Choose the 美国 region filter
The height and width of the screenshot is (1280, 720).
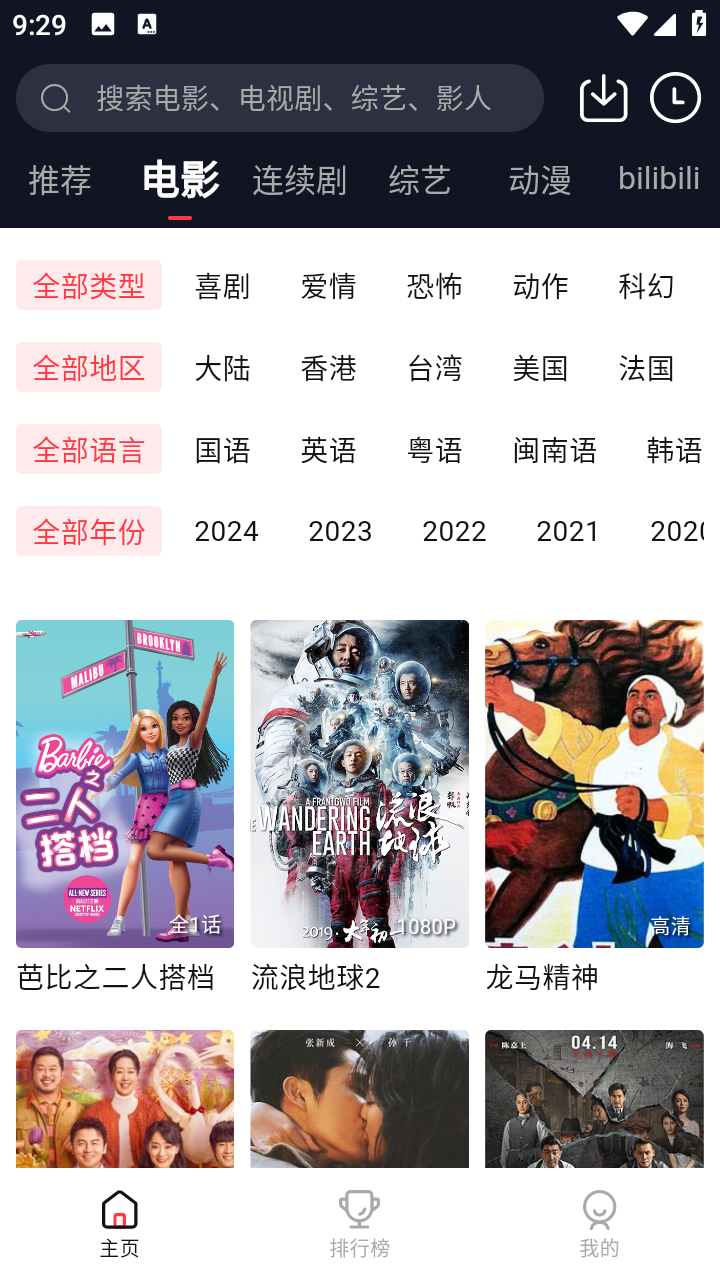coord(540,368)
